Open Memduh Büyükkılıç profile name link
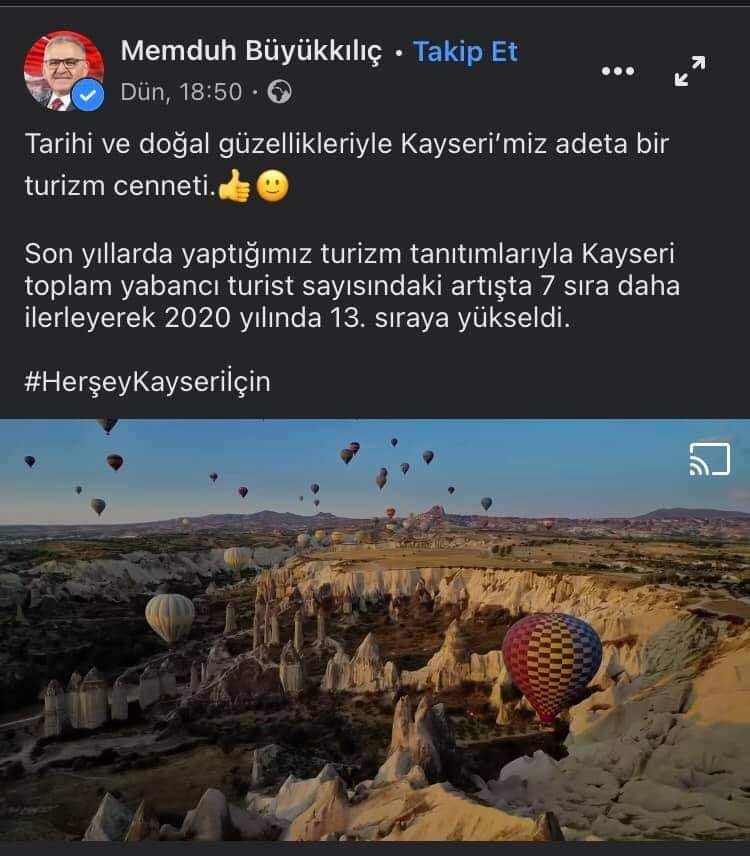Screen dimensions: 750x856 (251, 53)
